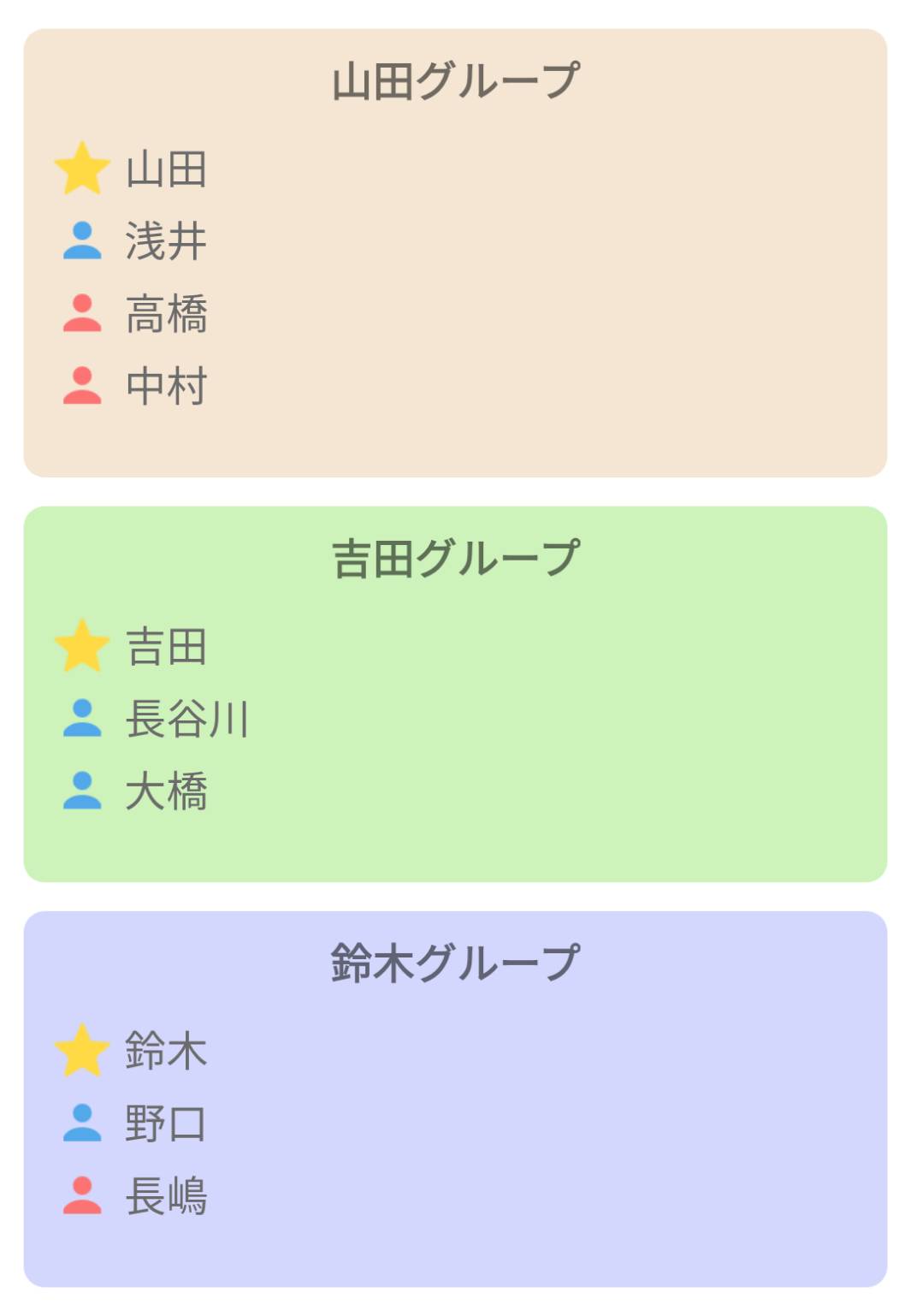The height and width of the screenshot is (1316, 911).
Task: Tap member 長嶋
Action: click(166, 1196)
